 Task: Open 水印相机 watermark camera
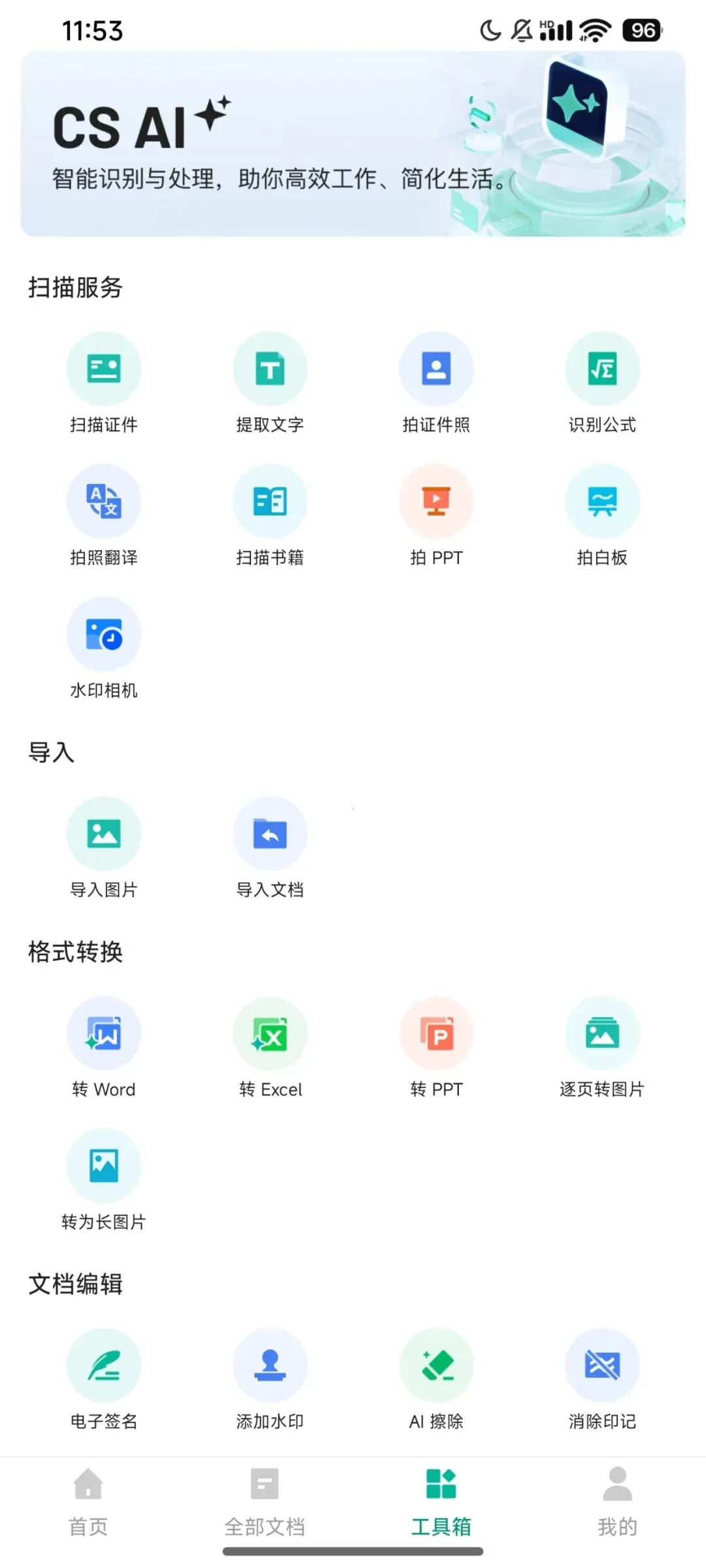click(x=104, y=649)
